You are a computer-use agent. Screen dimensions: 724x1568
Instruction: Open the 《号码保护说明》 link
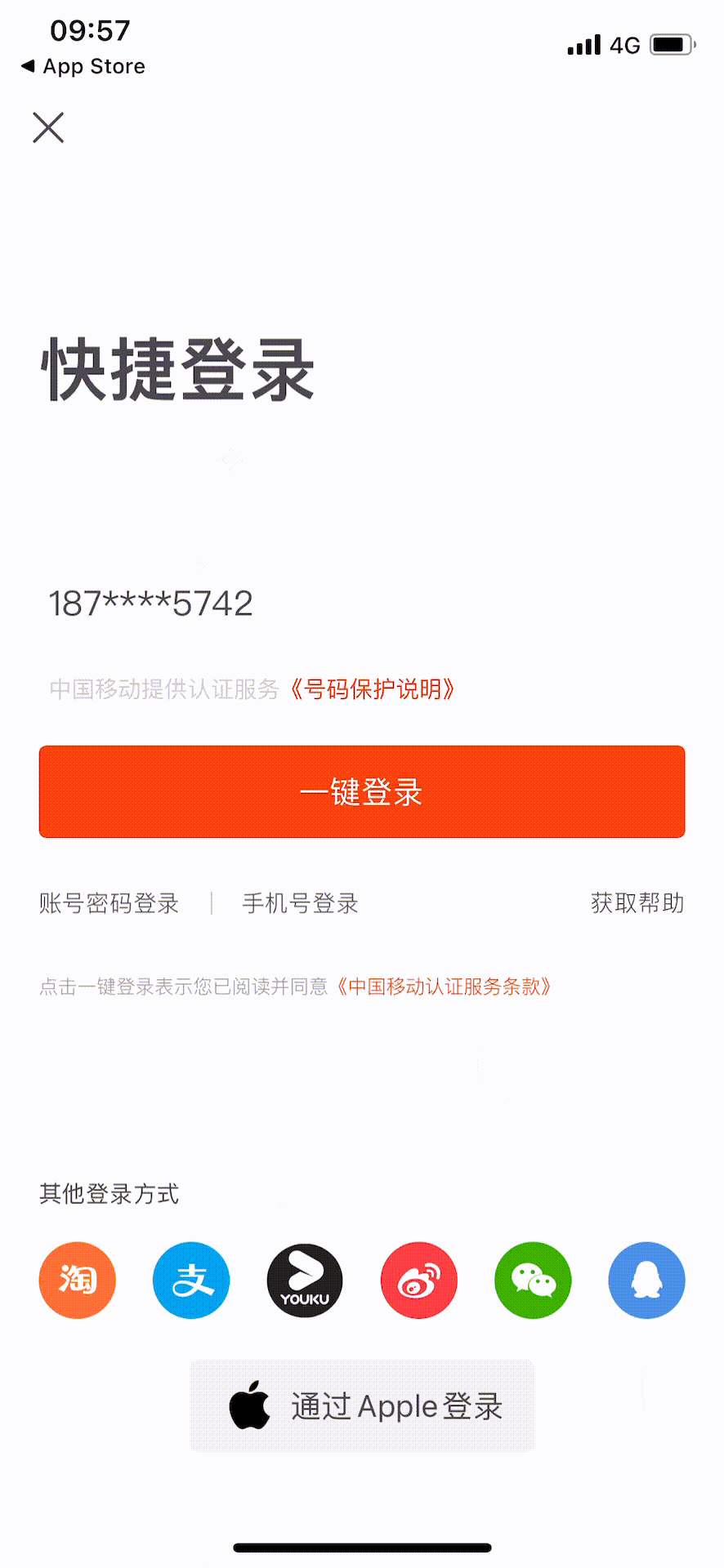373,689
